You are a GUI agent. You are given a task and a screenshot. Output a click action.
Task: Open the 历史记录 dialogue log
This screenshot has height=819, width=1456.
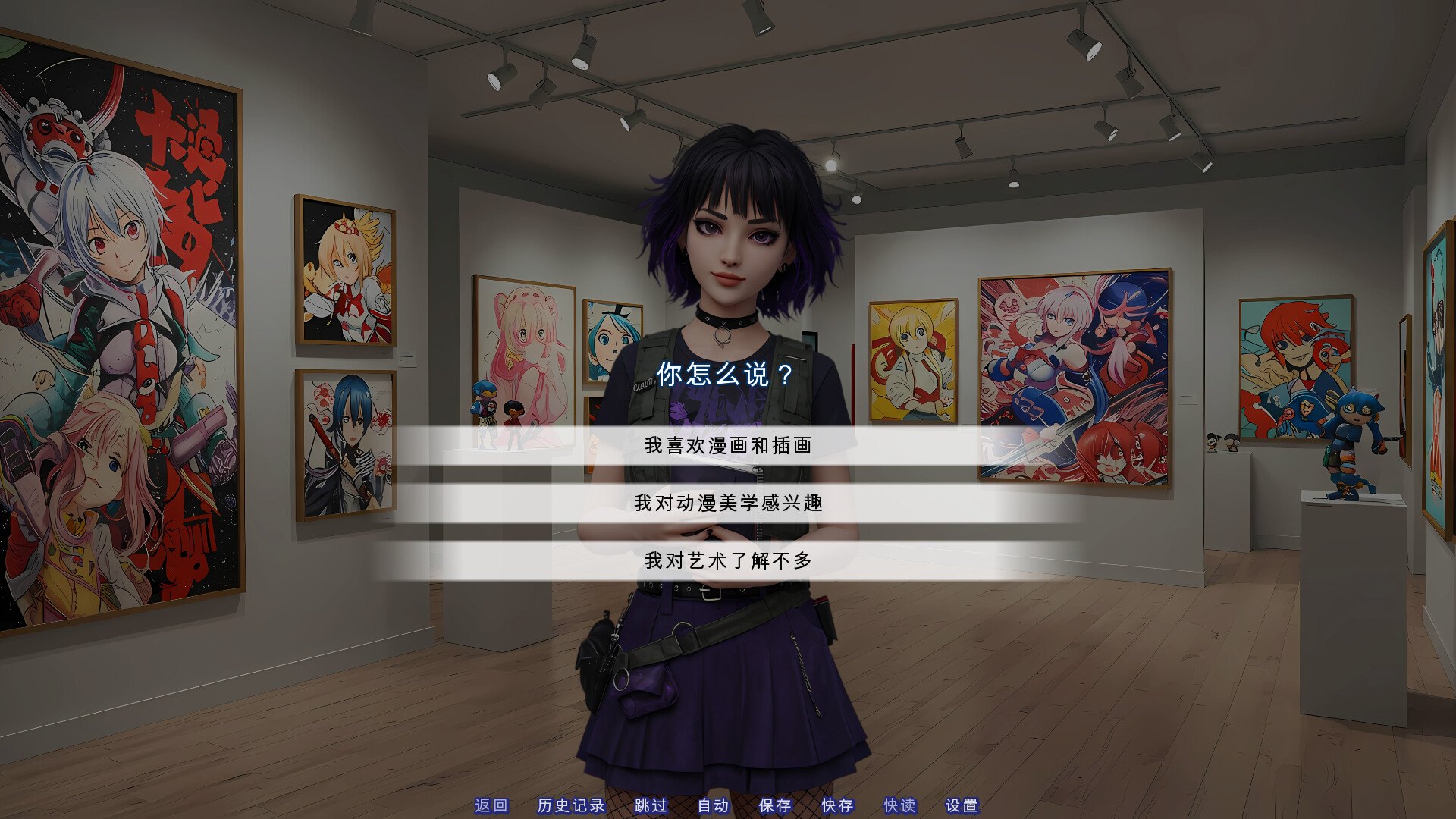click(570, 805)
